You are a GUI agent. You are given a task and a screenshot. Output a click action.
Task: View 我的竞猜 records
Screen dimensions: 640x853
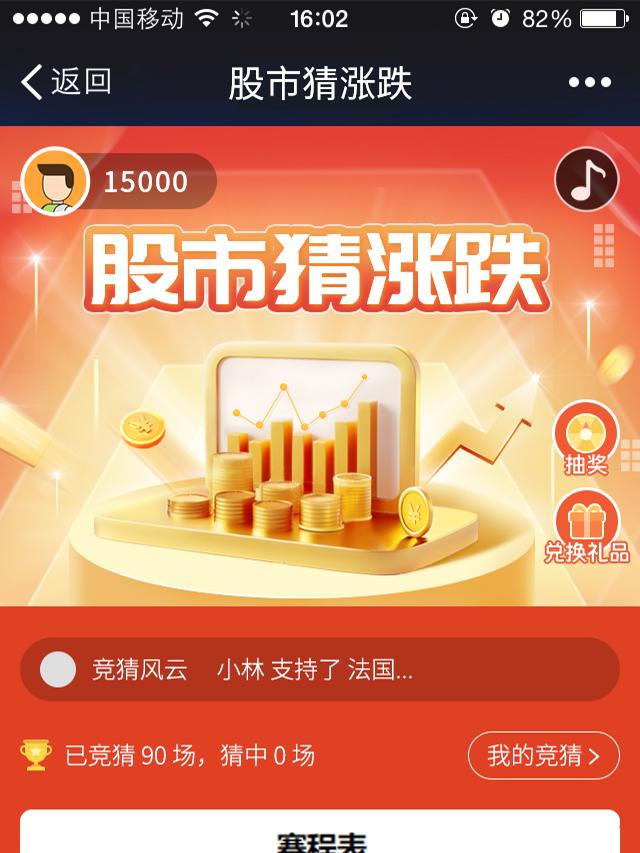click(543, 755)
